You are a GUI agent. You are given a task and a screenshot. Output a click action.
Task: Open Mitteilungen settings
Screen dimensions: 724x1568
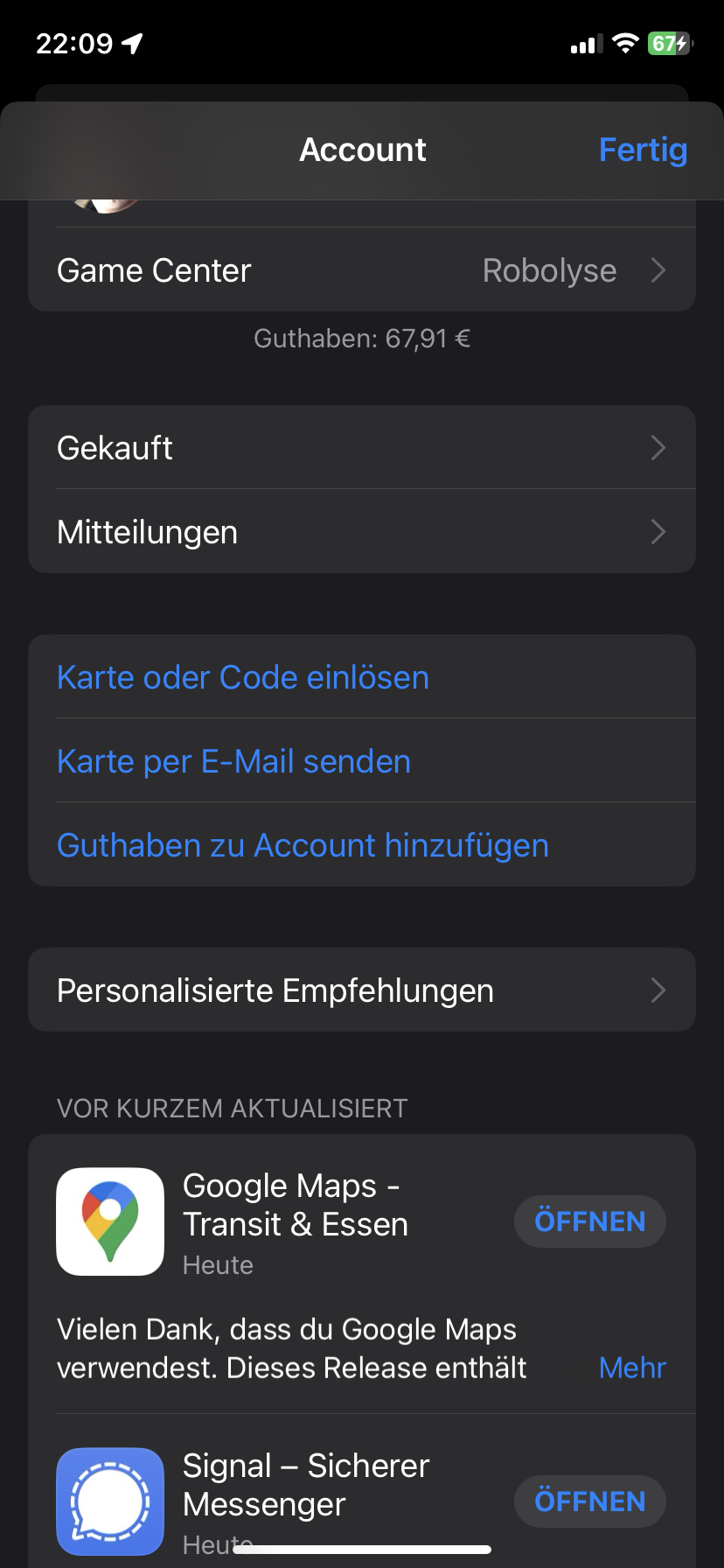pyautogui.click(x=362, y=532)
